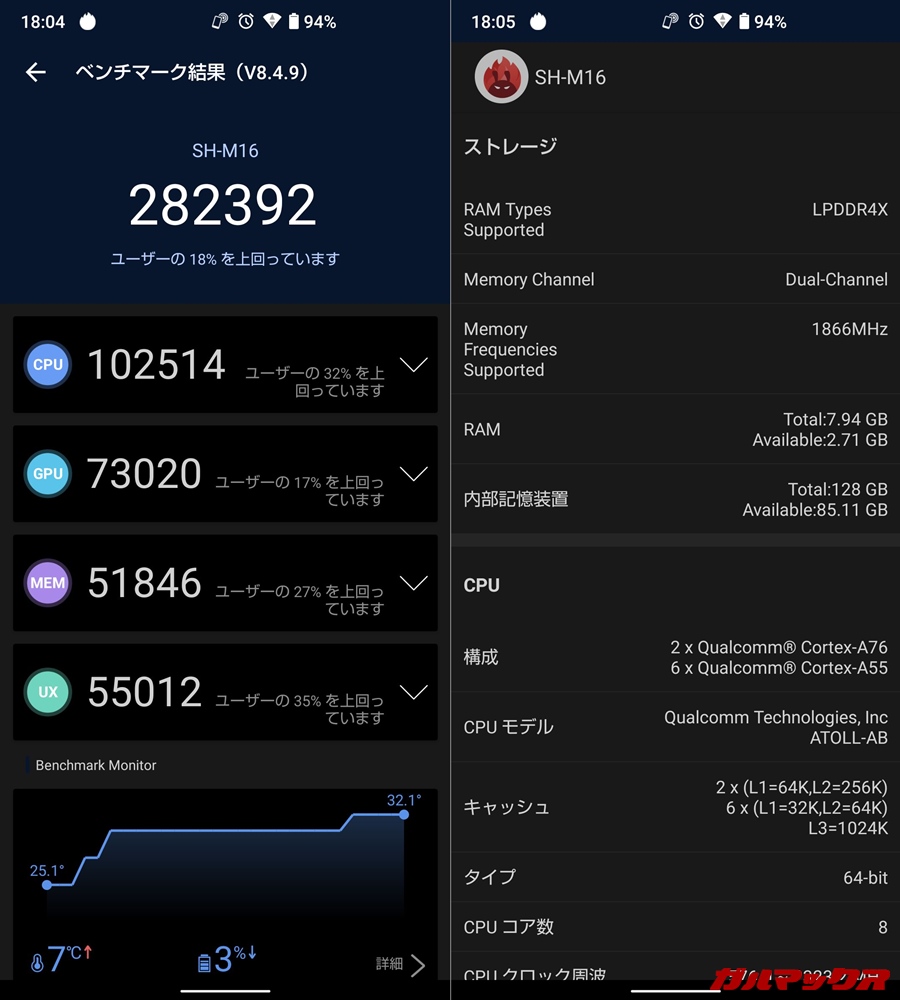Expand the GPU score breakdown
This screenshot has width=900, height=1000.
414,474
